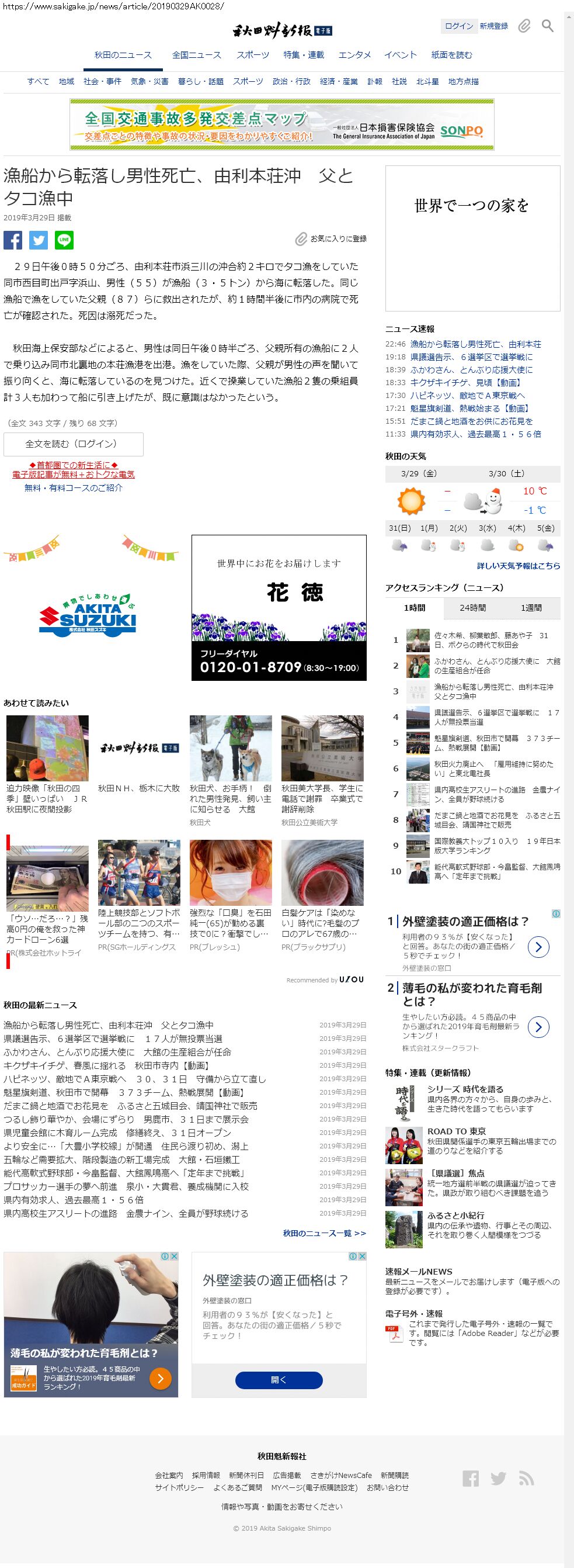
Task: Open 無料・有料コースのご紹介 link
Action: pos(73,487)
